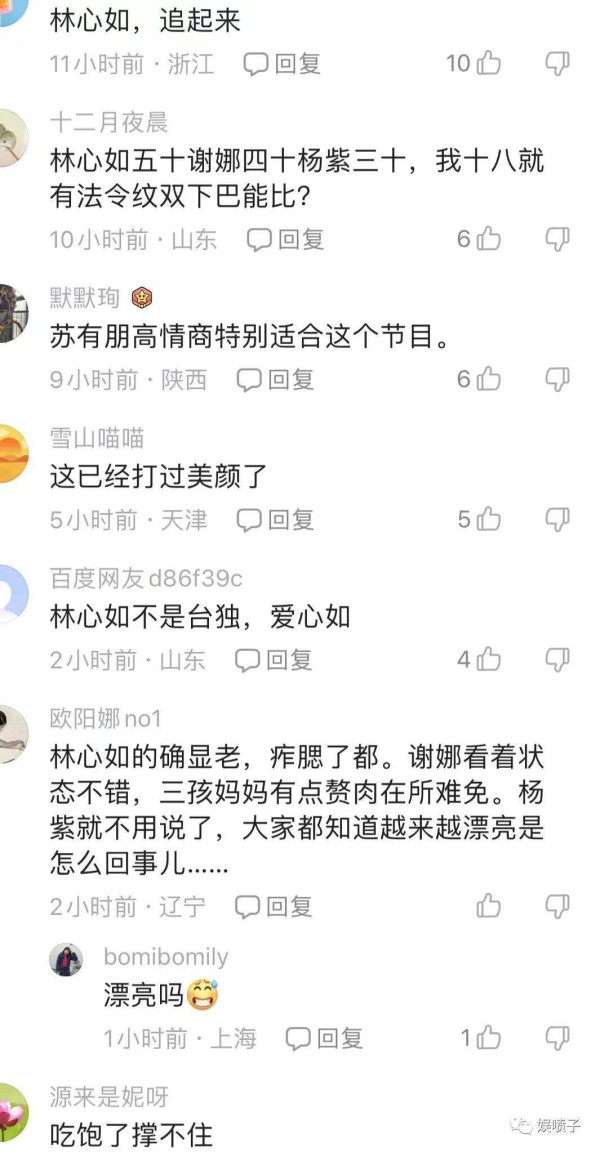Dislike bomibomily's reply
This screenshot has height=1152, width=600.
tap(557, 1038)
